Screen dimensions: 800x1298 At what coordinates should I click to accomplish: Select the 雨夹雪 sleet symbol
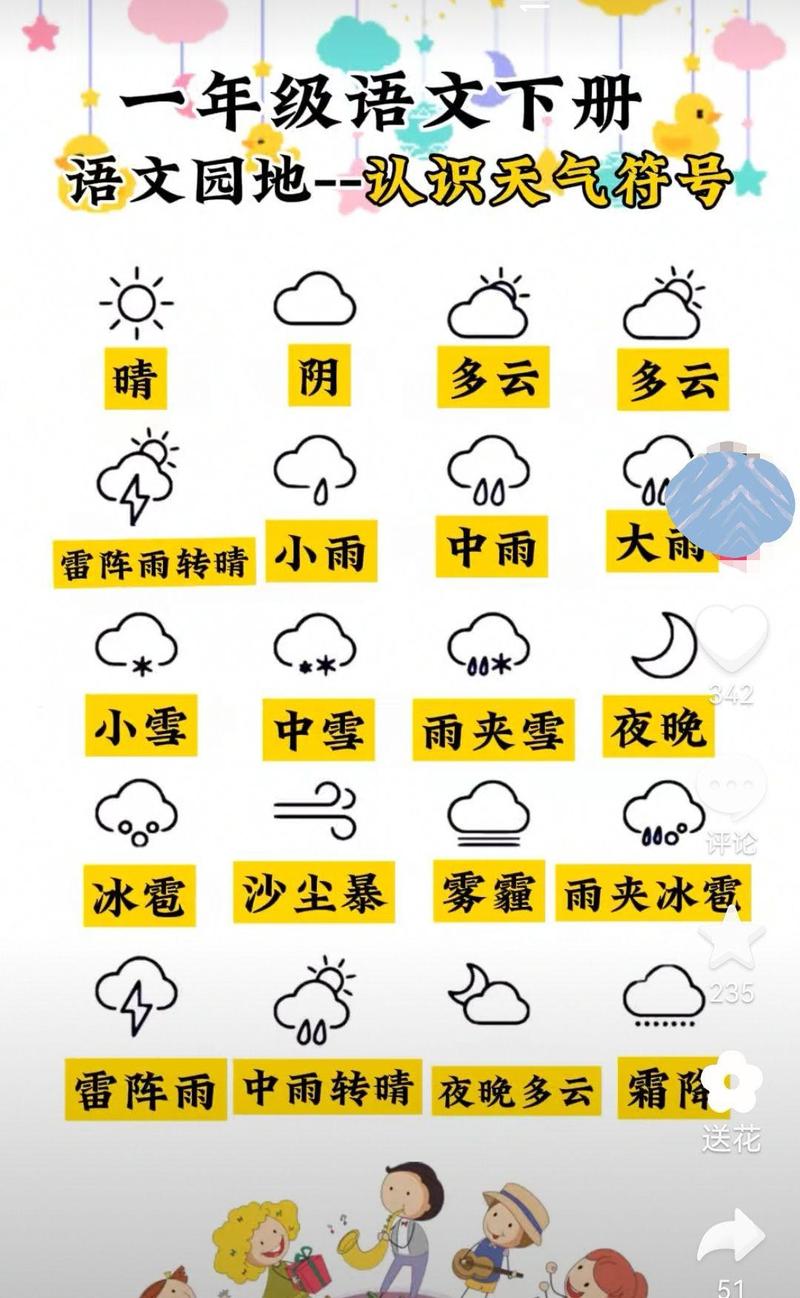[490, 648]
